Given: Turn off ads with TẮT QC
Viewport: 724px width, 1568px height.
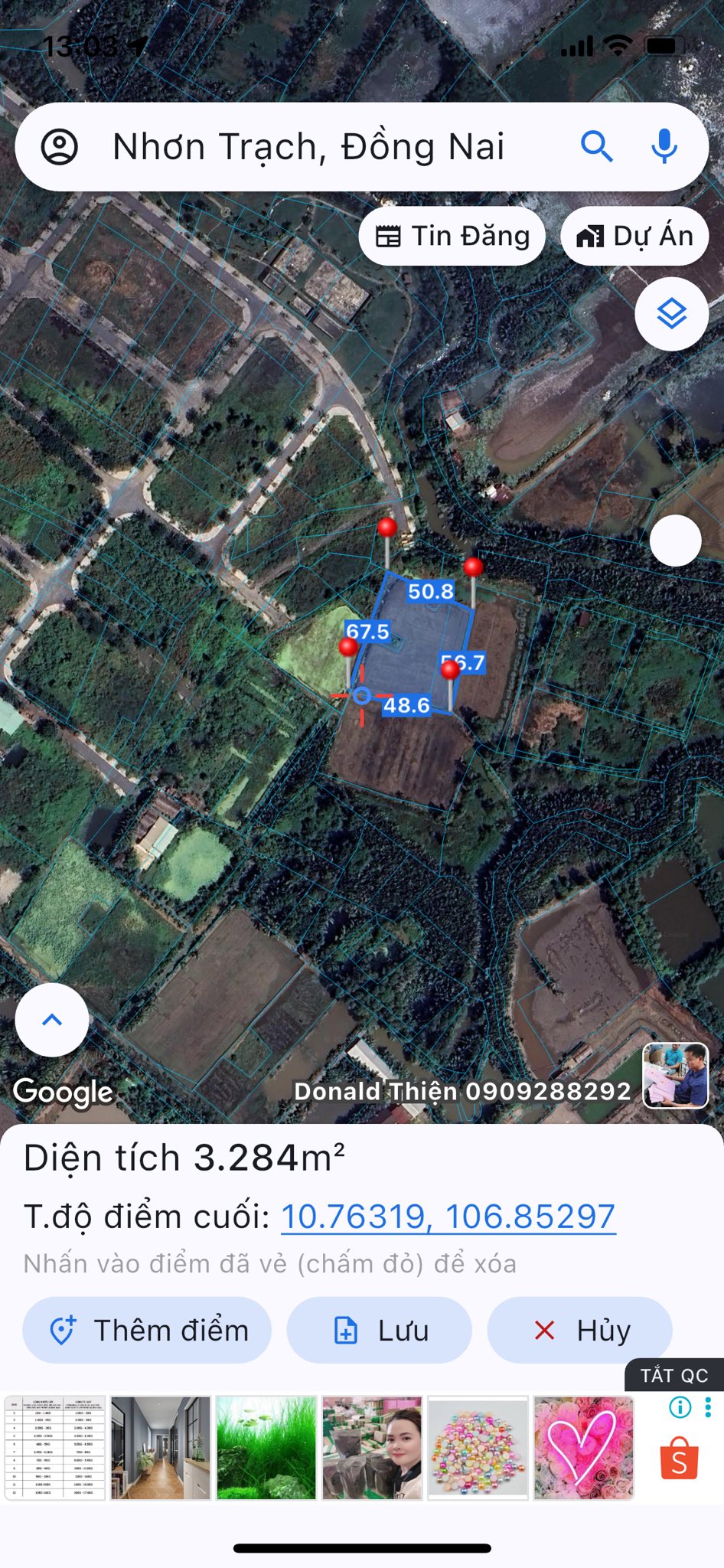Looking at the screenshot, I should point(673,1375).
